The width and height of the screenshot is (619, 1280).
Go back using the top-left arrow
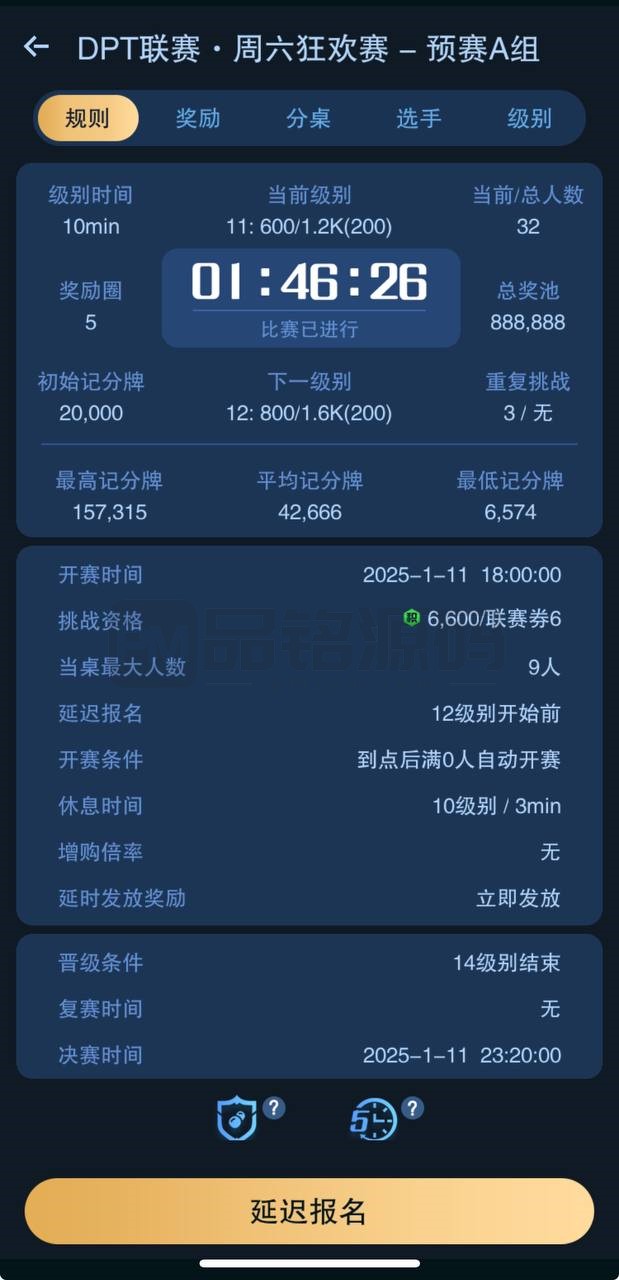point(36,47)
